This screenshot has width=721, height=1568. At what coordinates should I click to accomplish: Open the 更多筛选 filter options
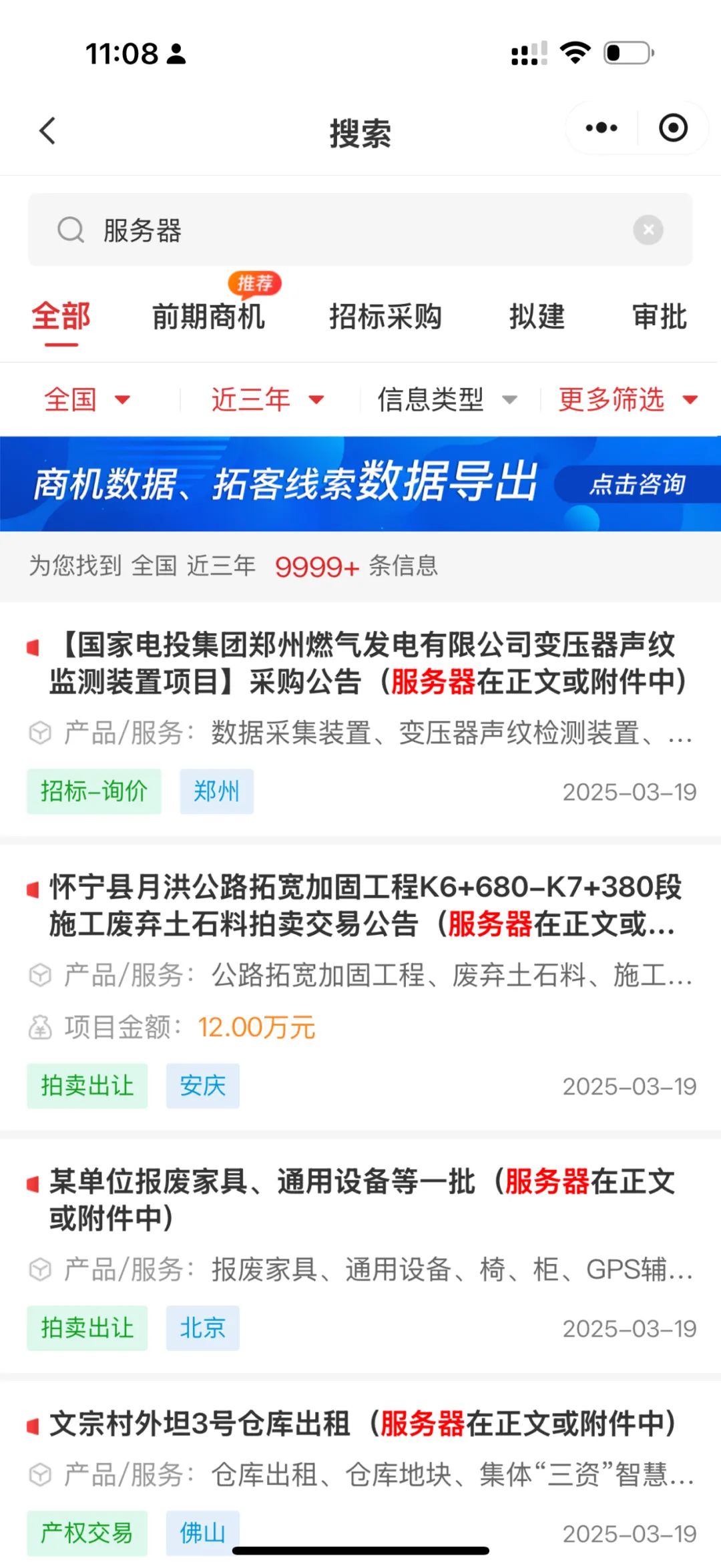coord(628,399)
